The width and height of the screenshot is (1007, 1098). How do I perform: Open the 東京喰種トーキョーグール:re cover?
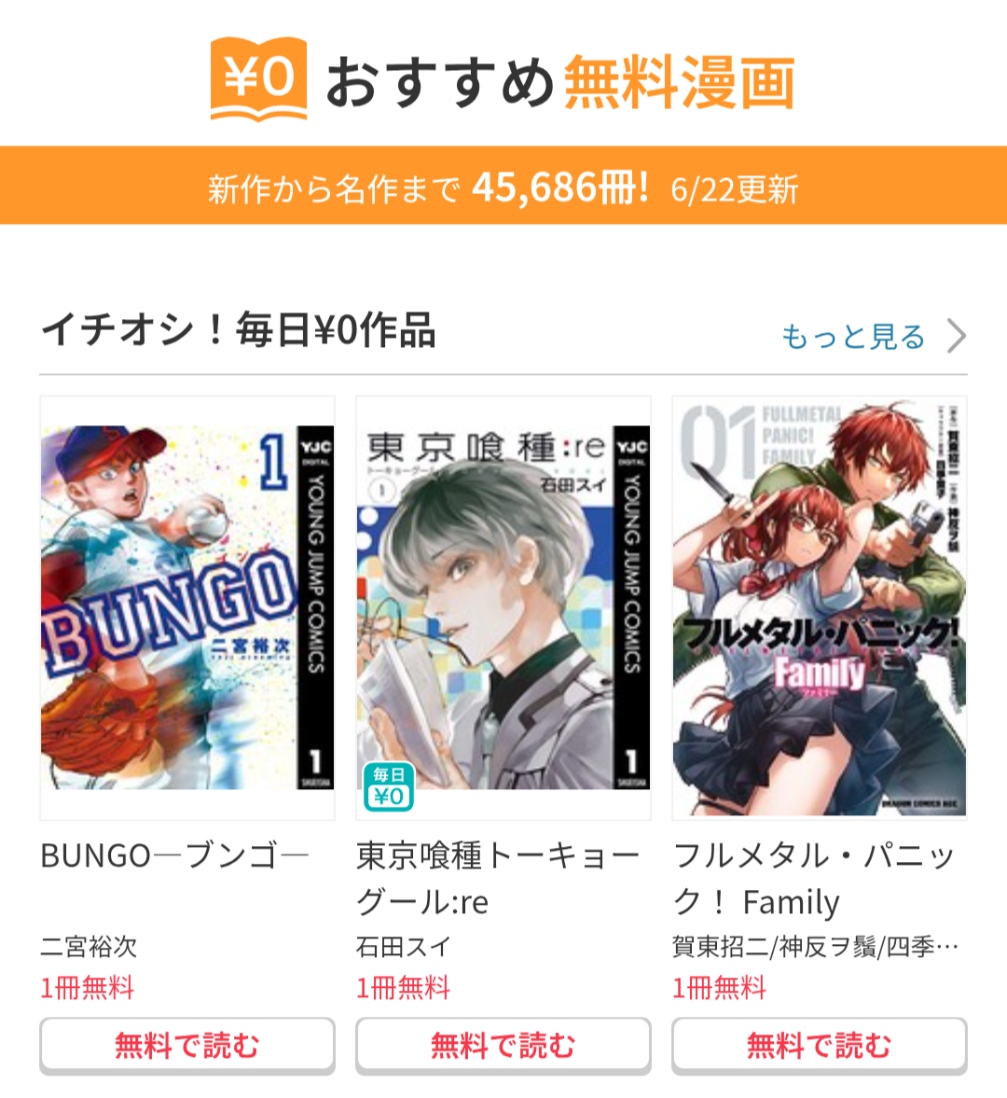[x=503, y=607]
